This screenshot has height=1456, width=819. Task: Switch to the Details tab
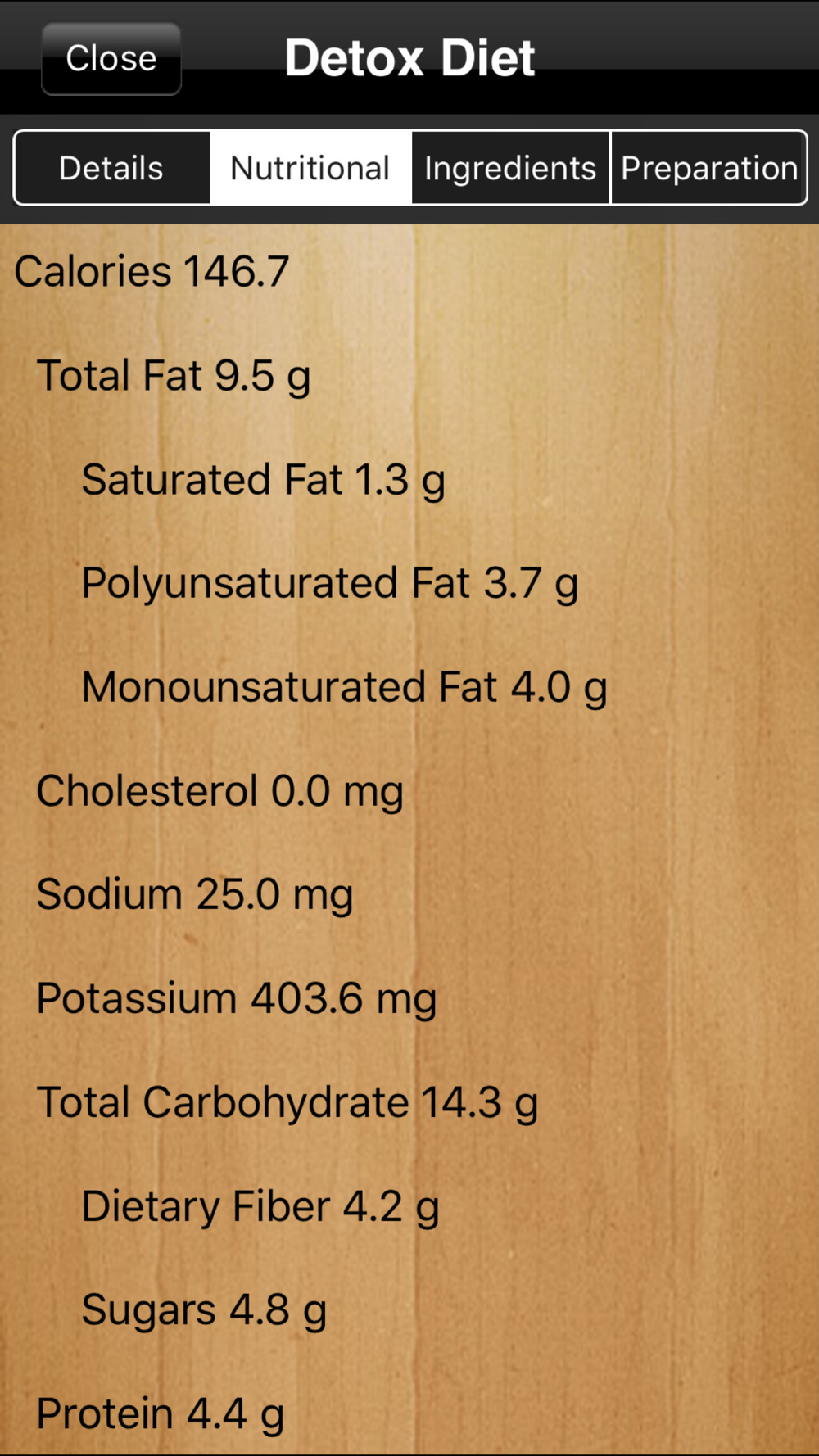coord(112,168)
